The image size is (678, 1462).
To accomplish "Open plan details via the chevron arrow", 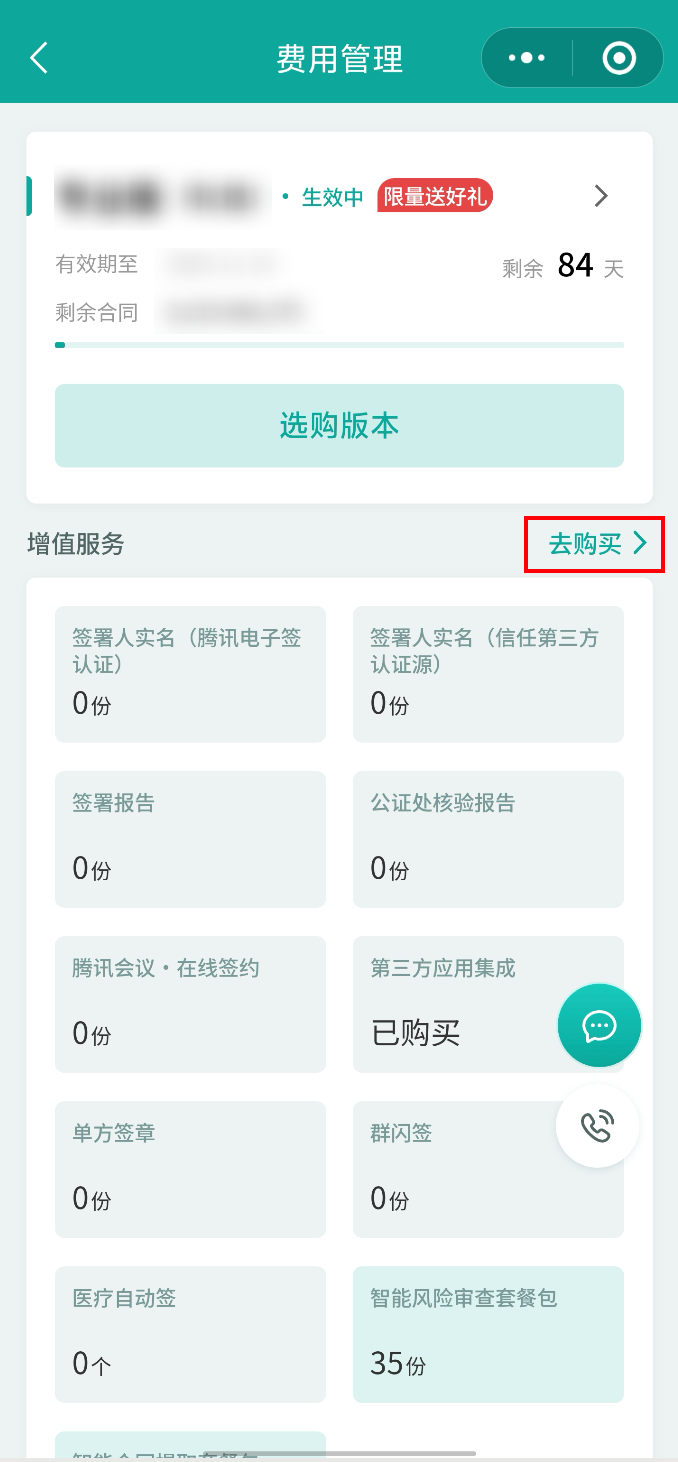I will tap(601, 196).
